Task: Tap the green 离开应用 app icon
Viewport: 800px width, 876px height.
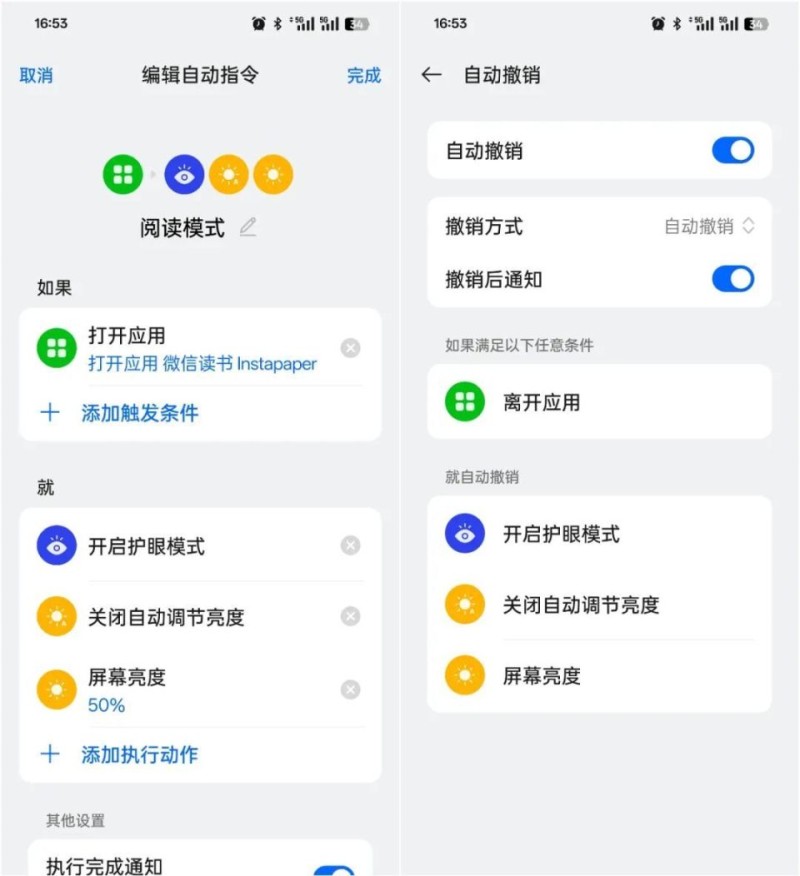Action: point(467,401)
